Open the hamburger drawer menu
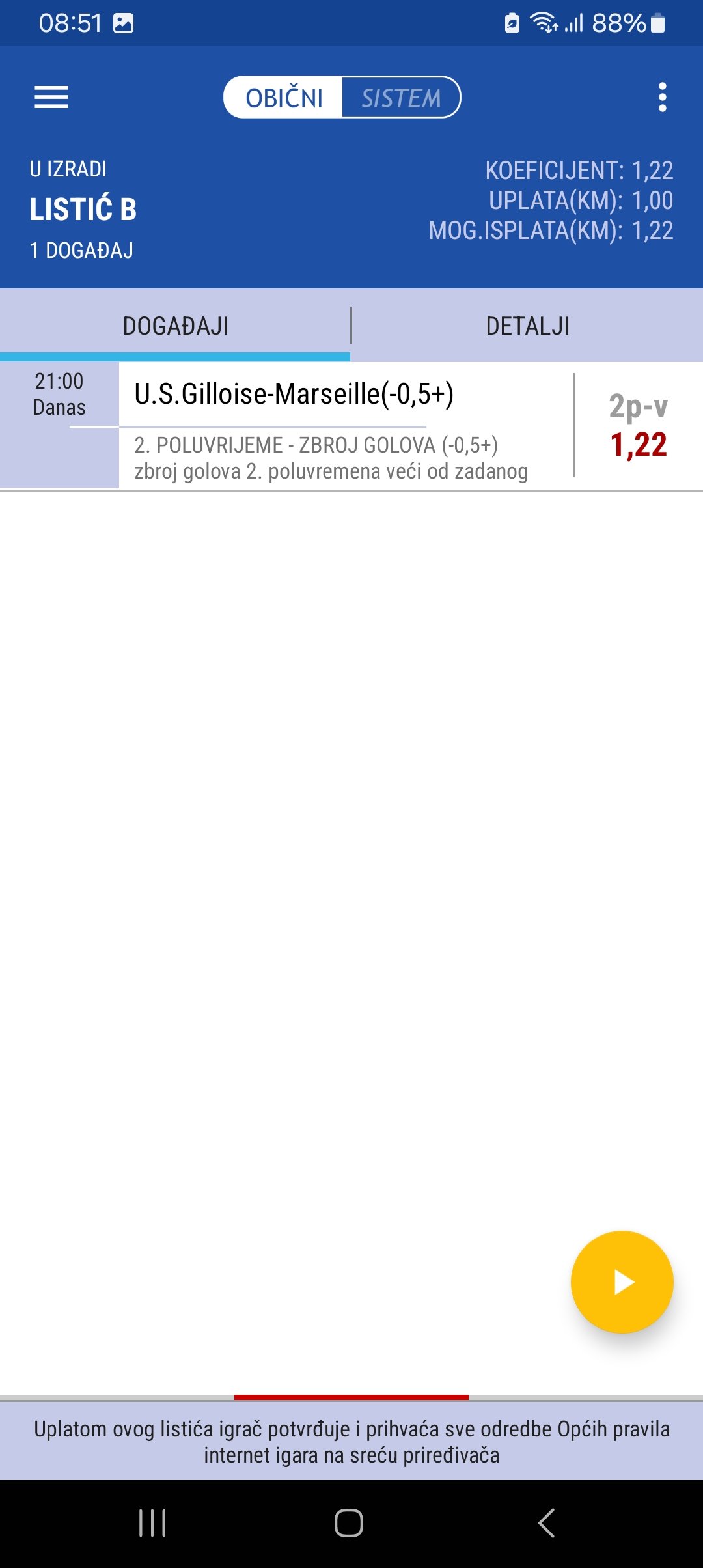 click(51, 98)
